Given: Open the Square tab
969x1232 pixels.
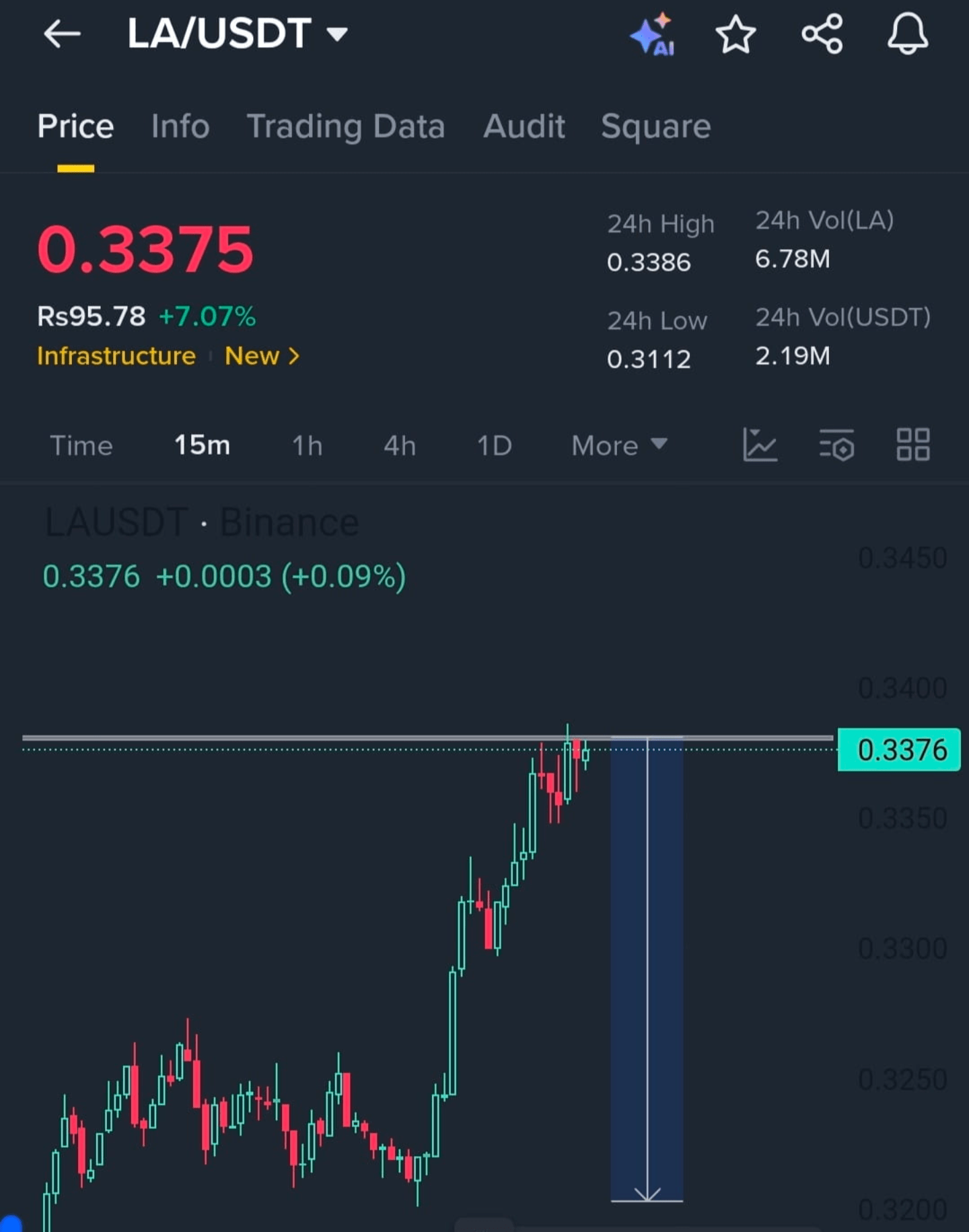Looking at the screenshot, I should [x=655, y=126].
